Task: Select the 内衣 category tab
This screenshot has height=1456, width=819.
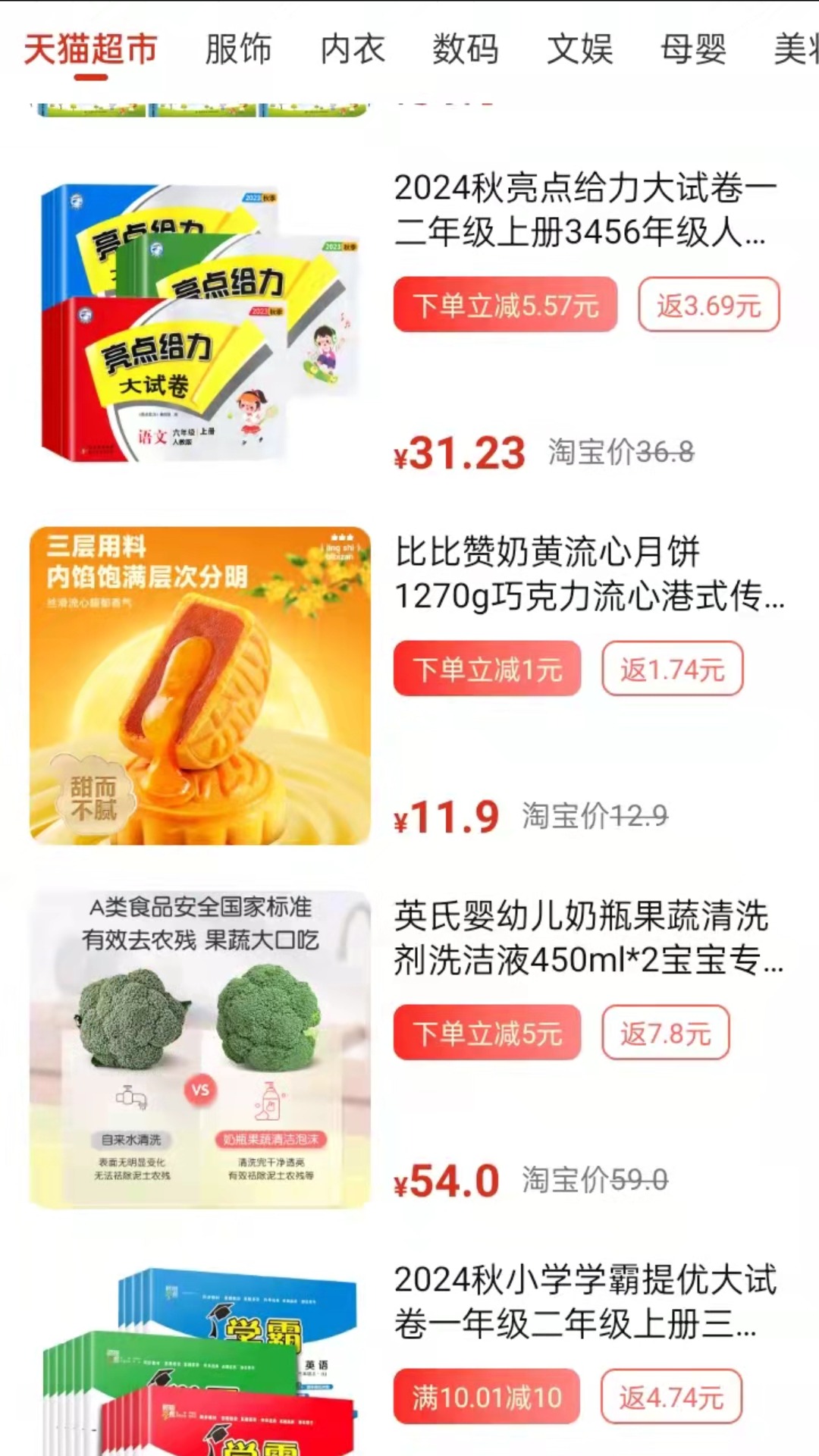Action: [x=353, y=50]
